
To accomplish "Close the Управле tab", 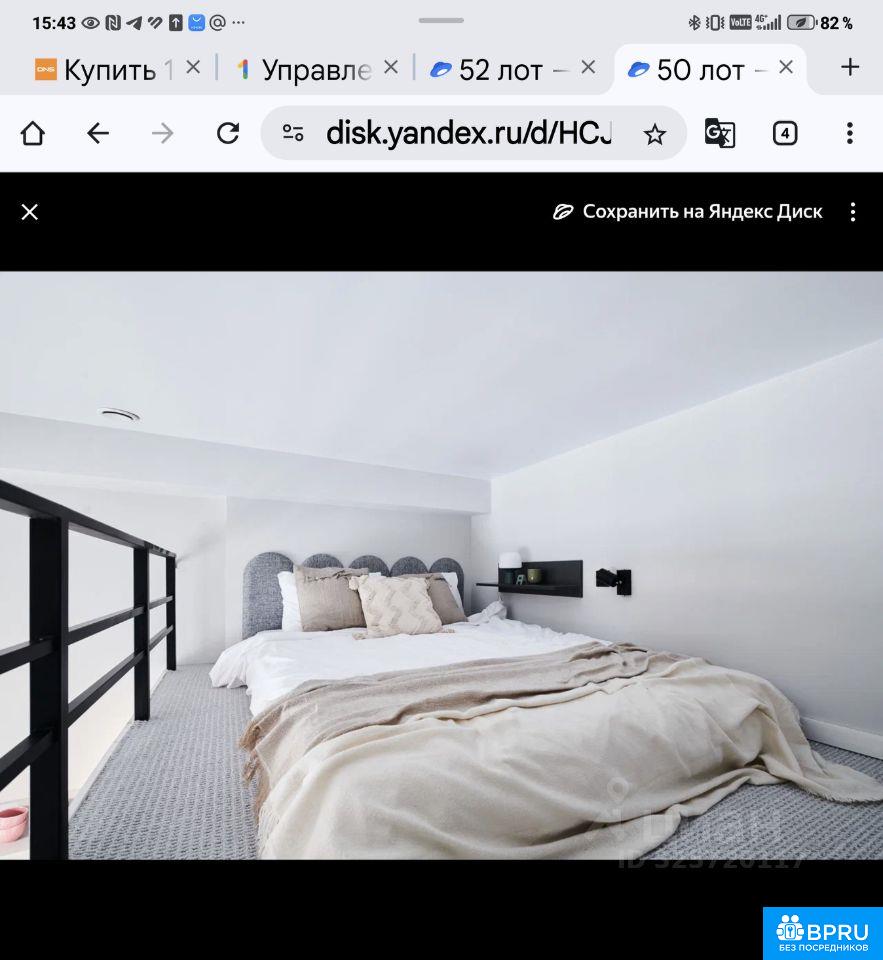I will pos(391,68).
